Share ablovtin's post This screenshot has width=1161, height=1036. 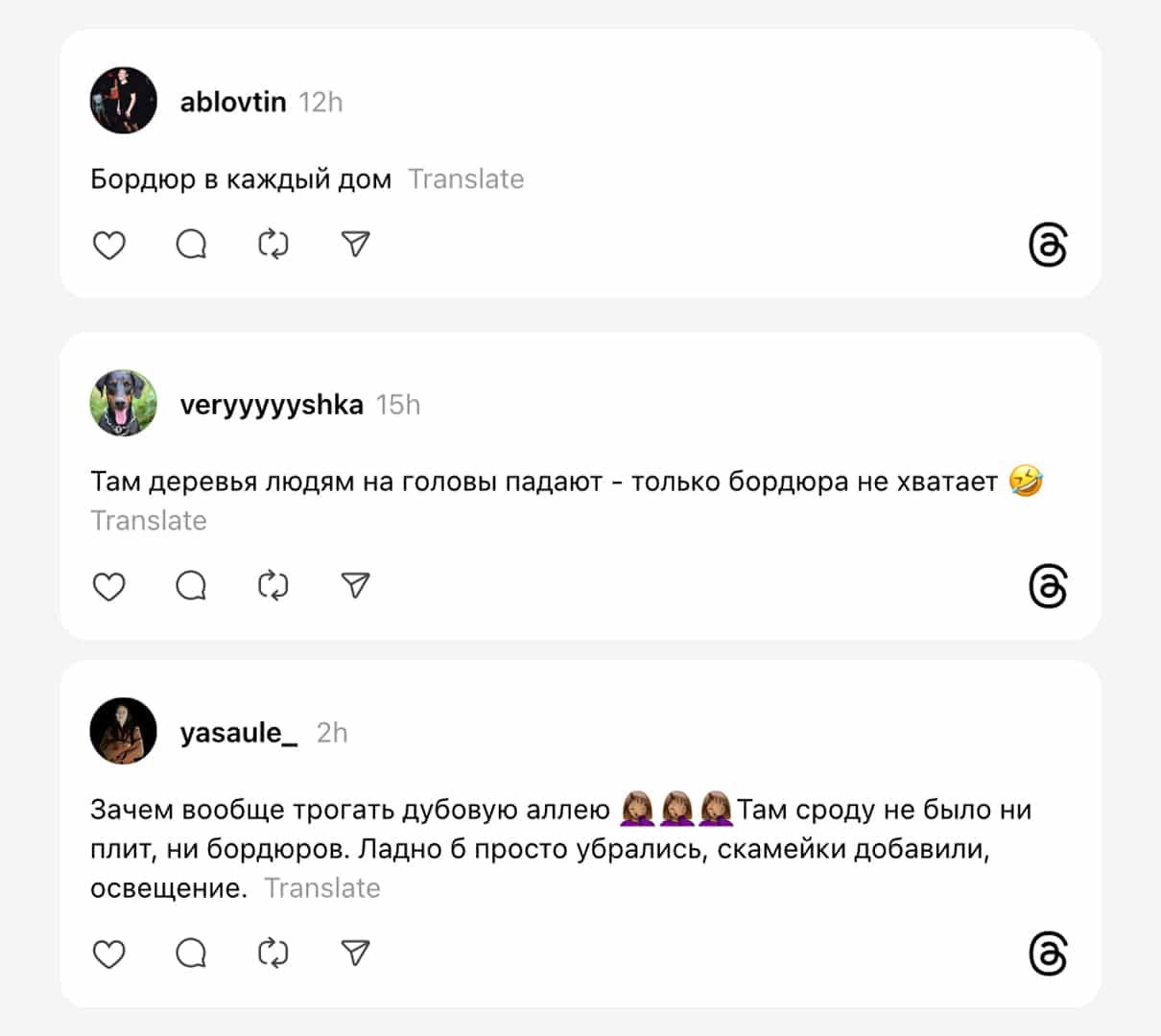pyautogui.click(x=355, y=245)
